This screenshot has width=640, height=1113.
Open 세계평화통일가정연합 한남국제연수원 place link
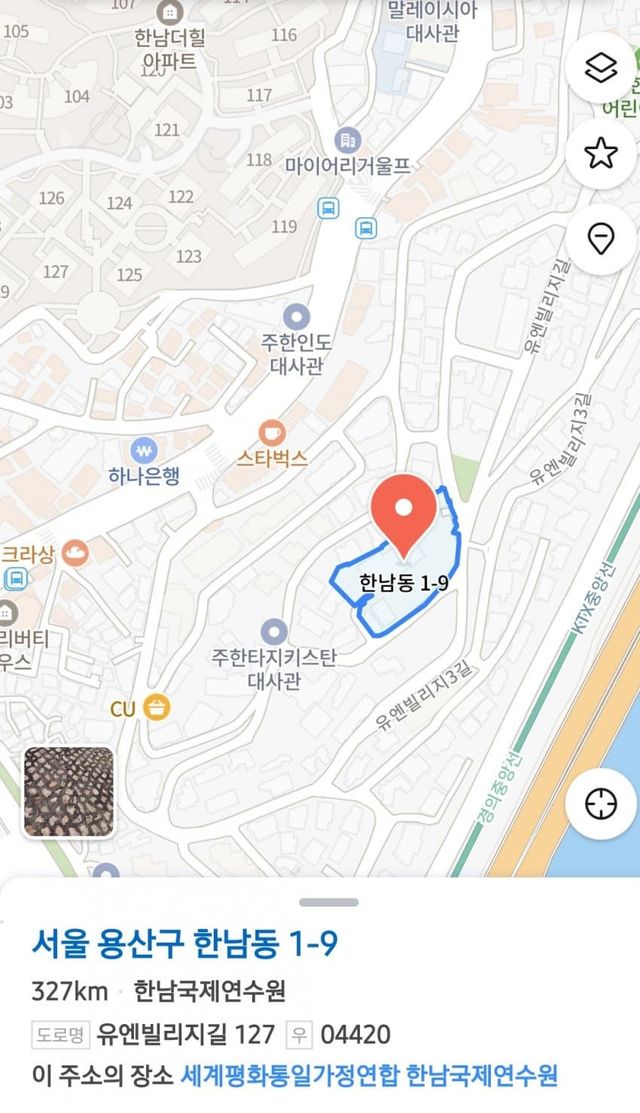(369, 1076)
